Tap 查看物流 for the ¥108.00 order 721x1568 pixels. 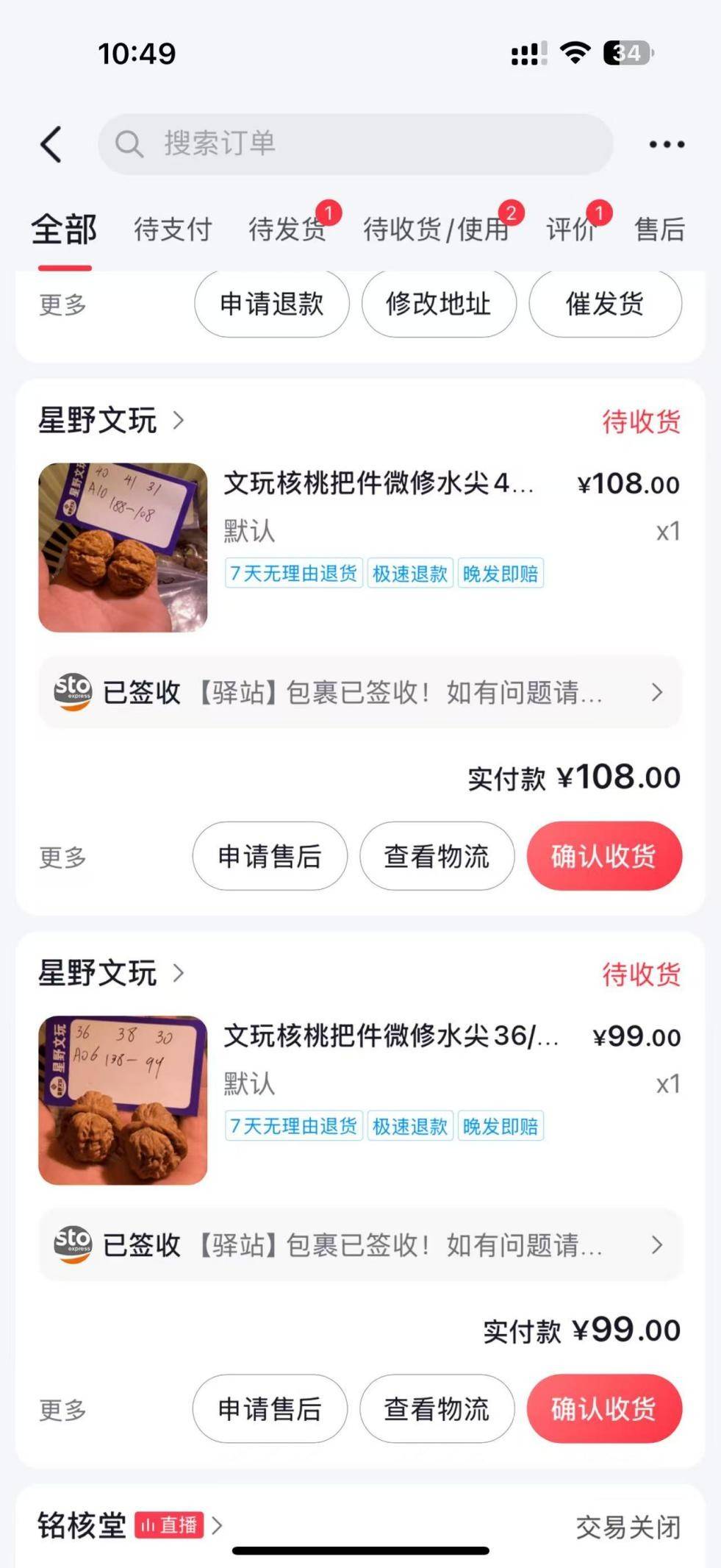point(437,856)
